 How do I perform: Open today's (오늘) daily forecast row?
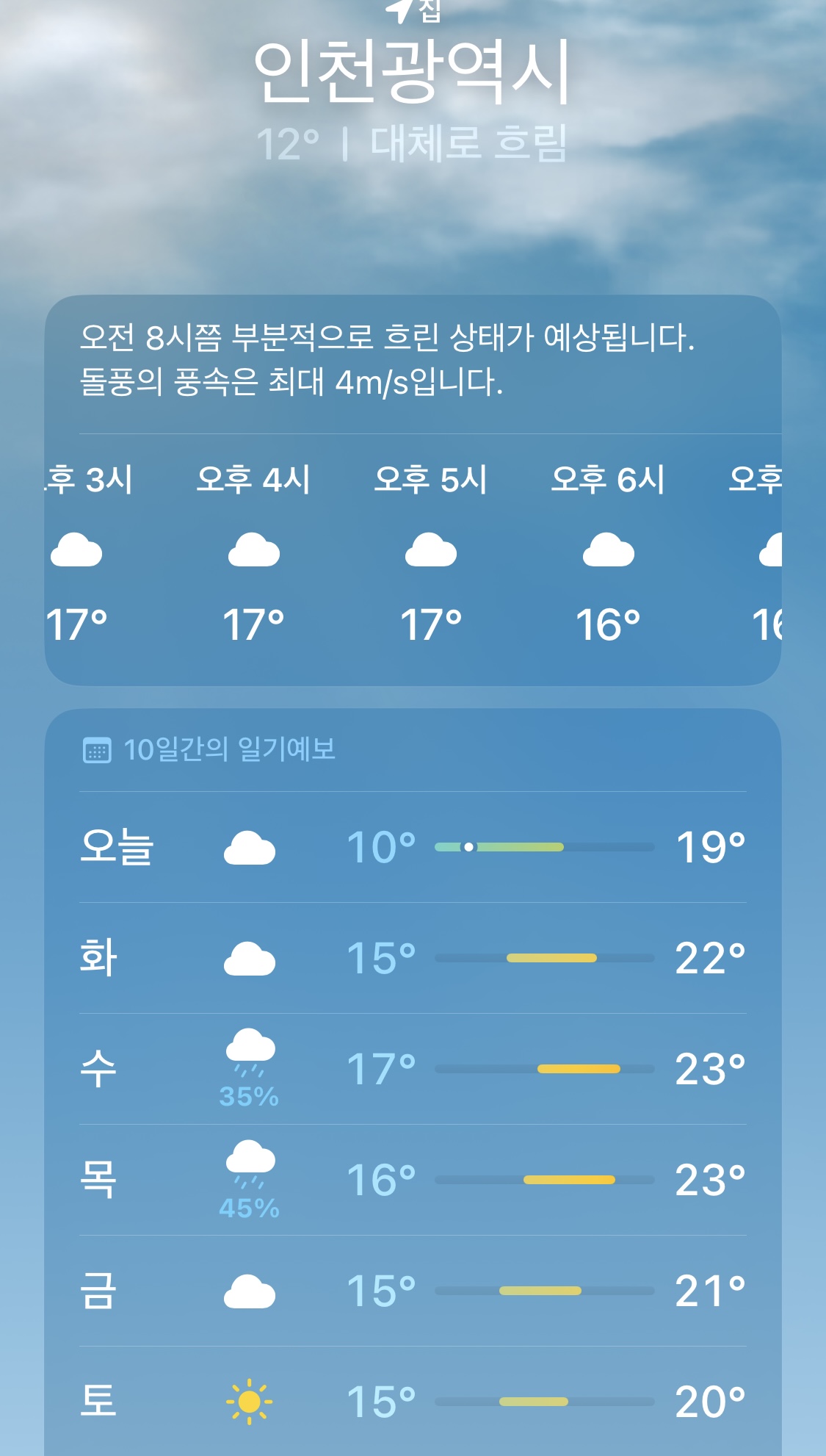point(413,847)
